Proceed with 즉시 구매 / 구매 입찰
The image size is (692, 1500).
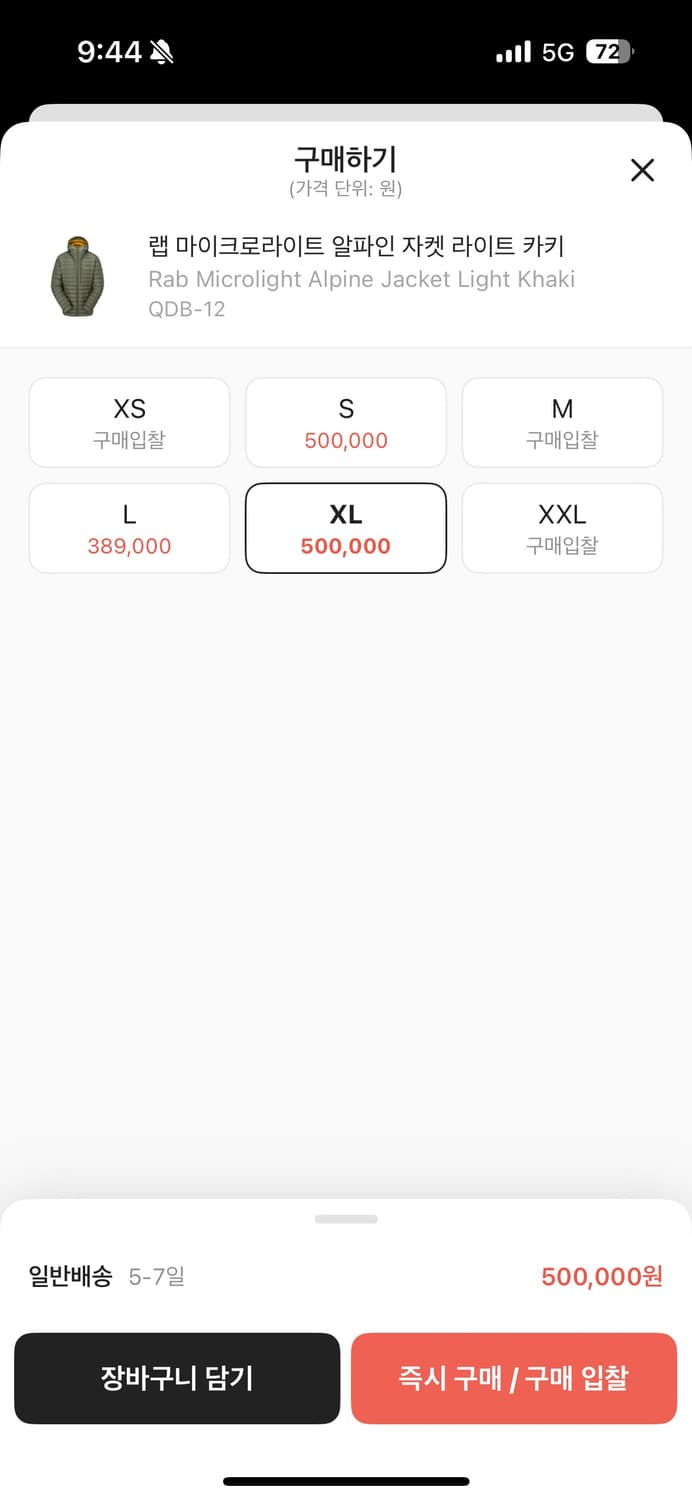(x=514, y=1378)
